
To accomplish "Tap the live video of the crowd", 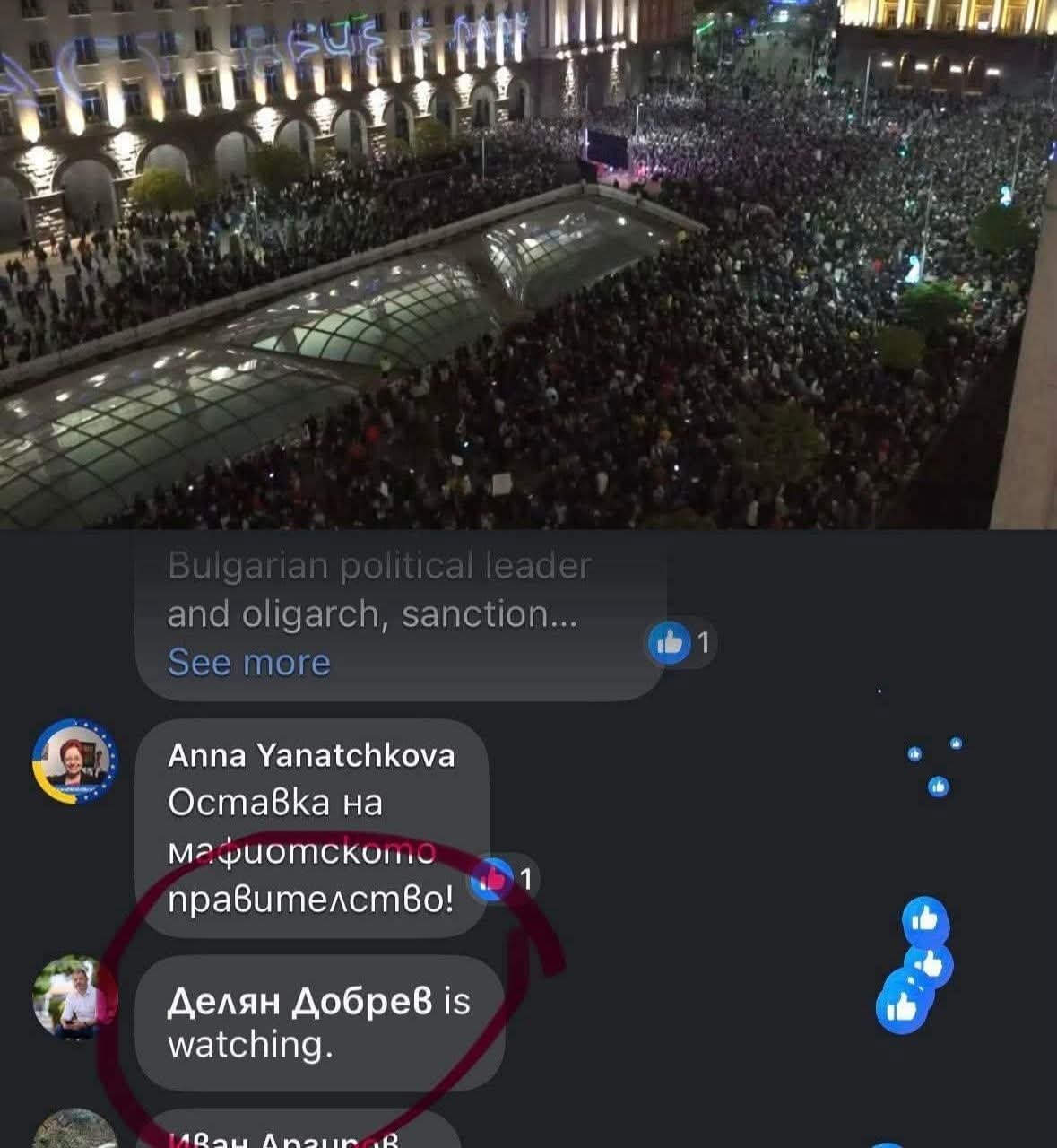I will [x=528, y=265].
